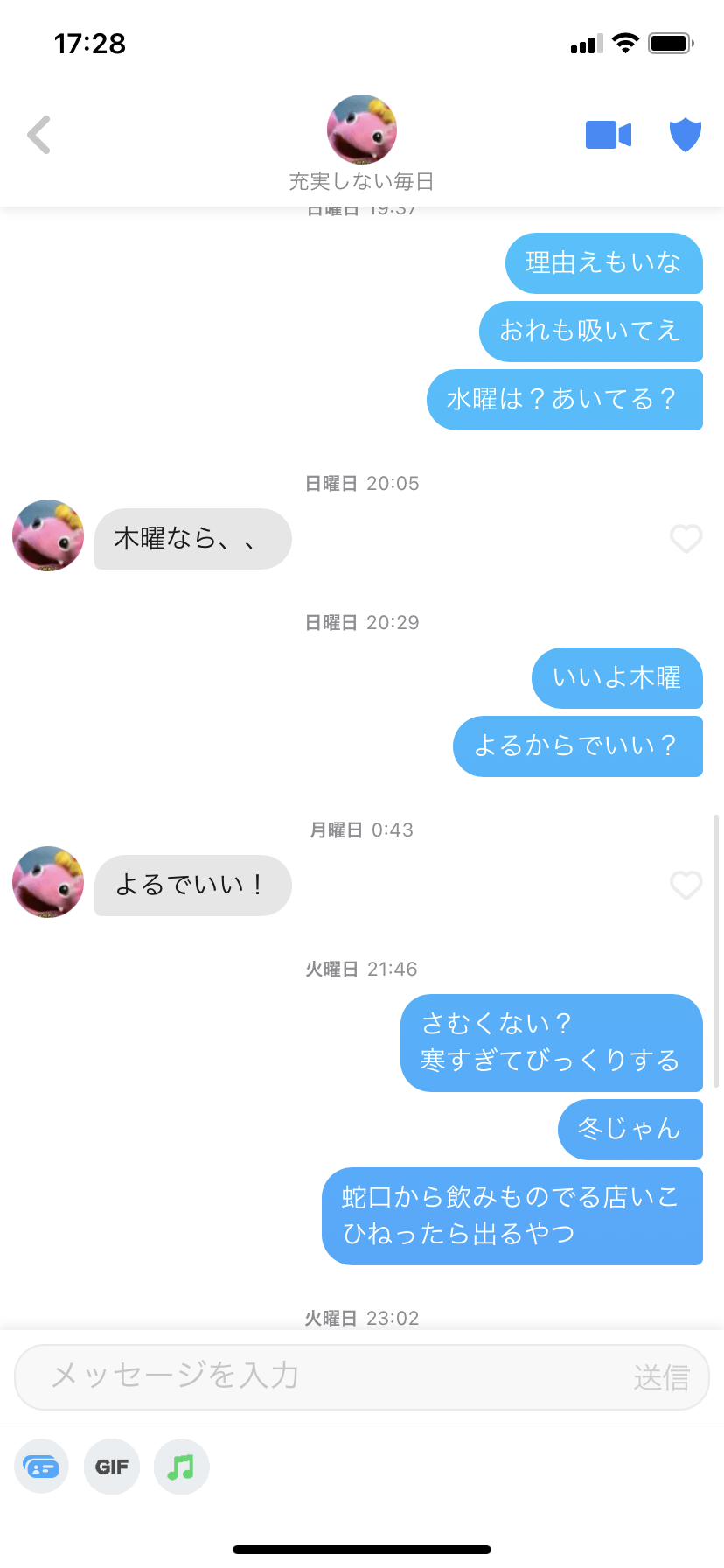
Task: Open the blue safety shield
Action: [x=686, y=135]
